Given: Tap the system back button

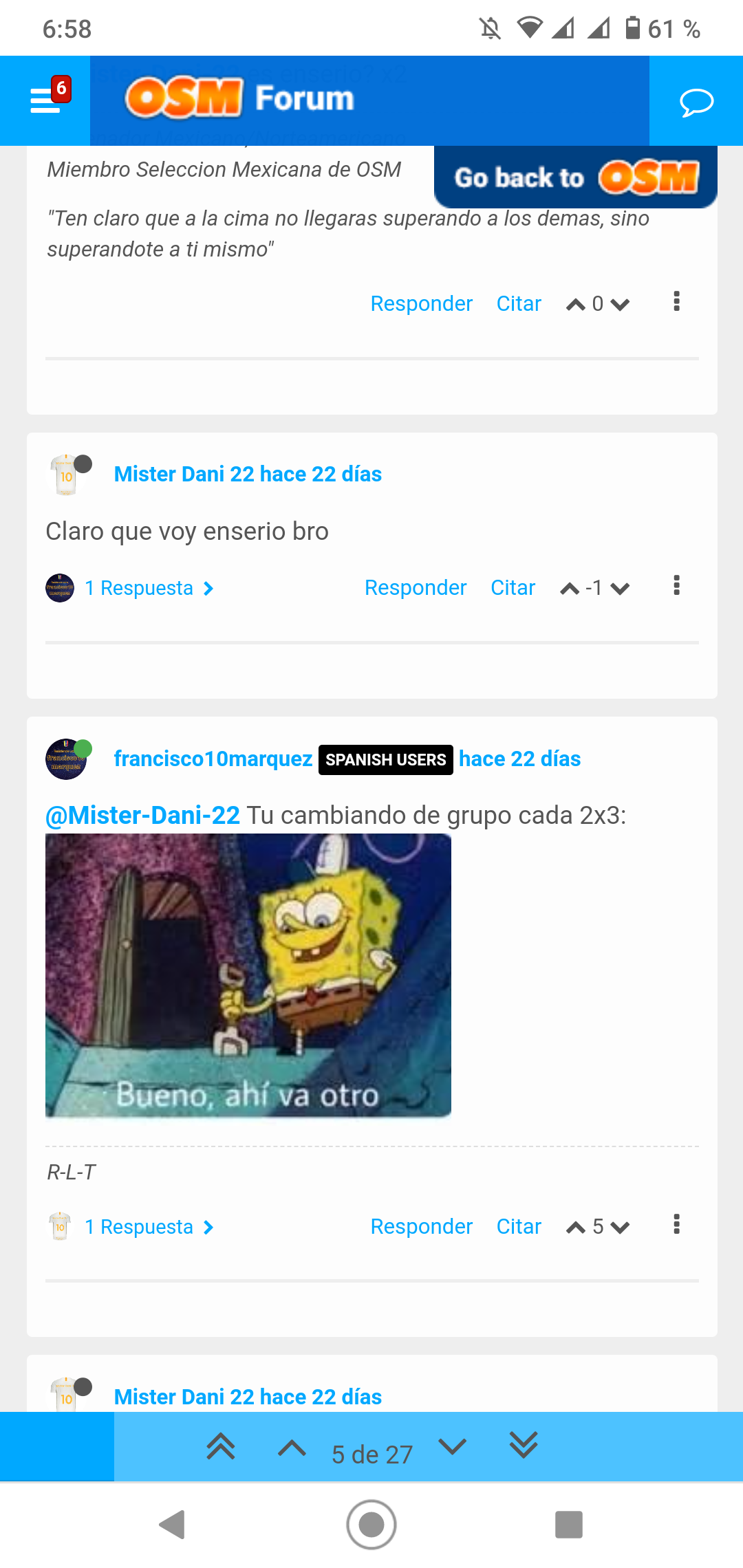Looking at the screenshot, I should (172, 1525).
